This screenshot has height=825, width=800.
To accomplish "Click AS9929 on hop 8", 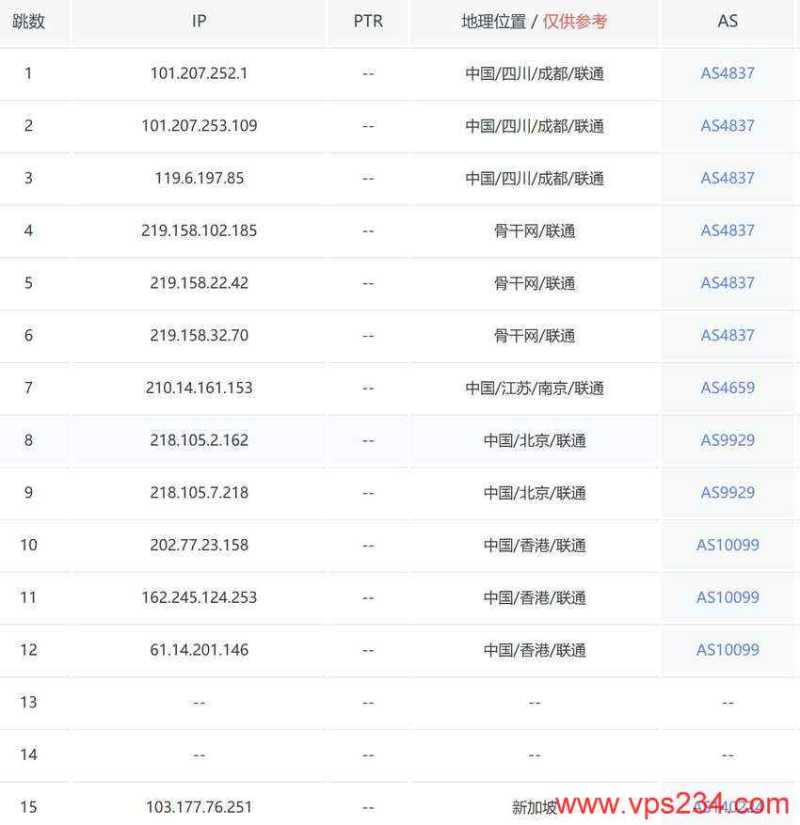I will 728,440.
